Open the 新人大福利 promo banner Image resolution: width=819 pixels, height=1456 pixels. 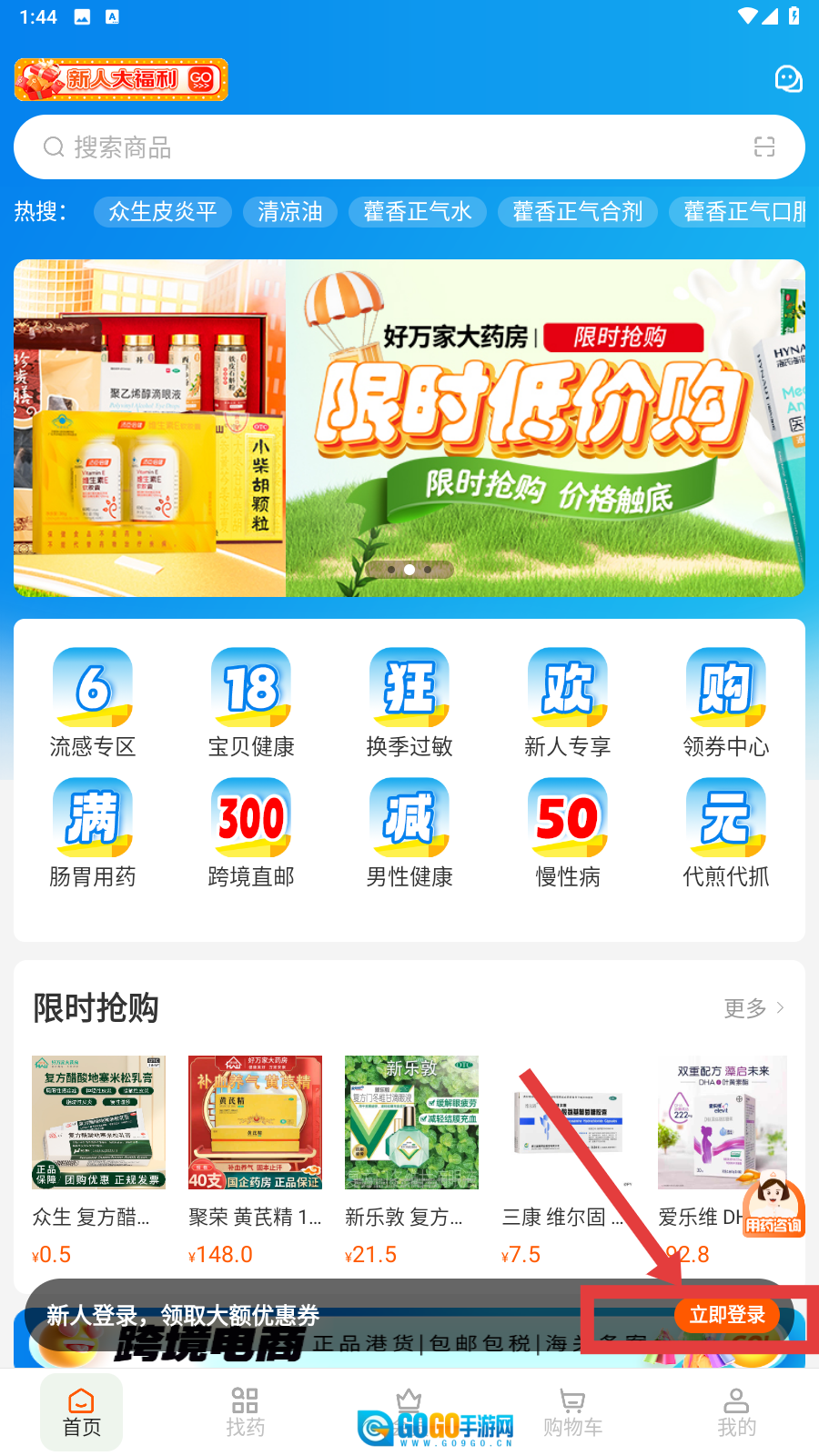[x=121, y=79]
